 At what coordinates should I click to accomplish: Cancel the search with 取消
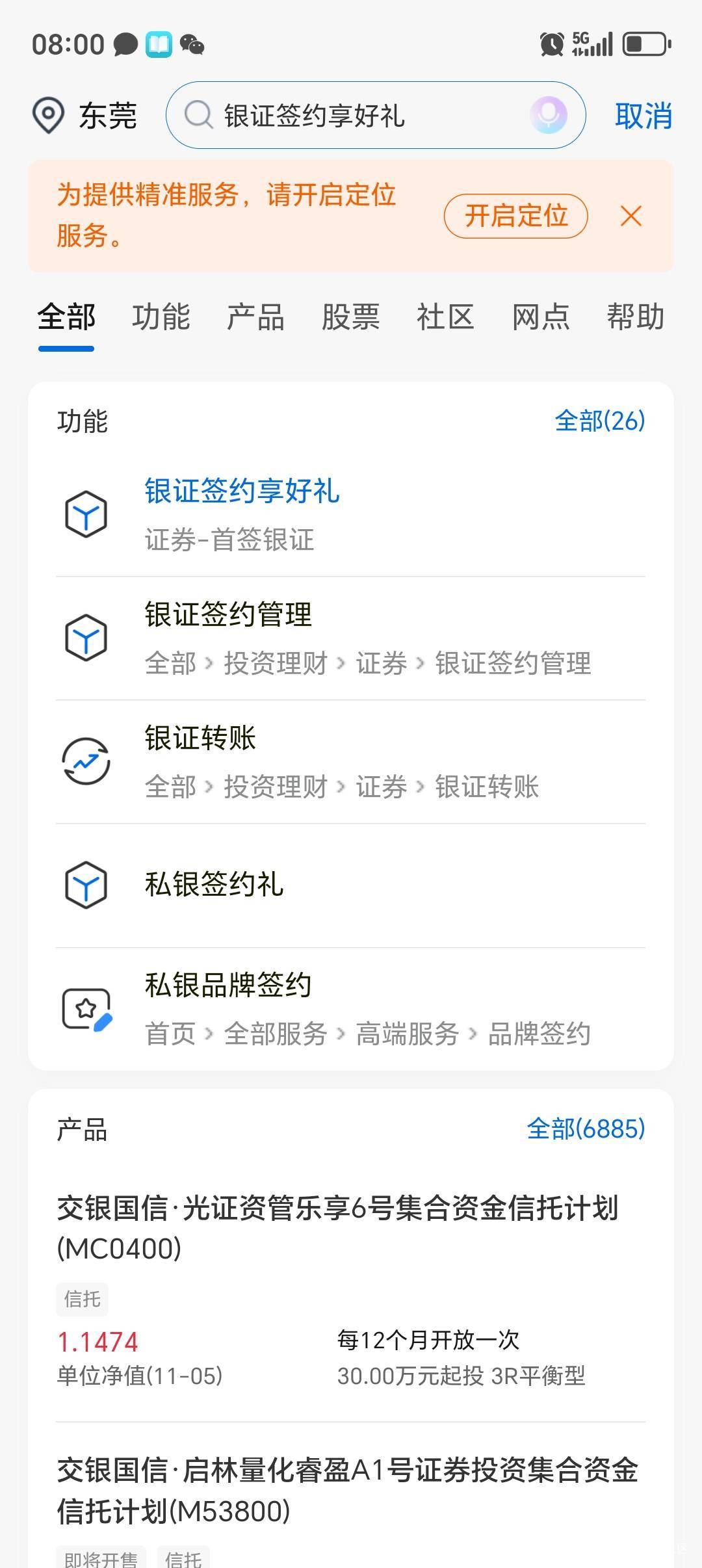coord(643,116)
